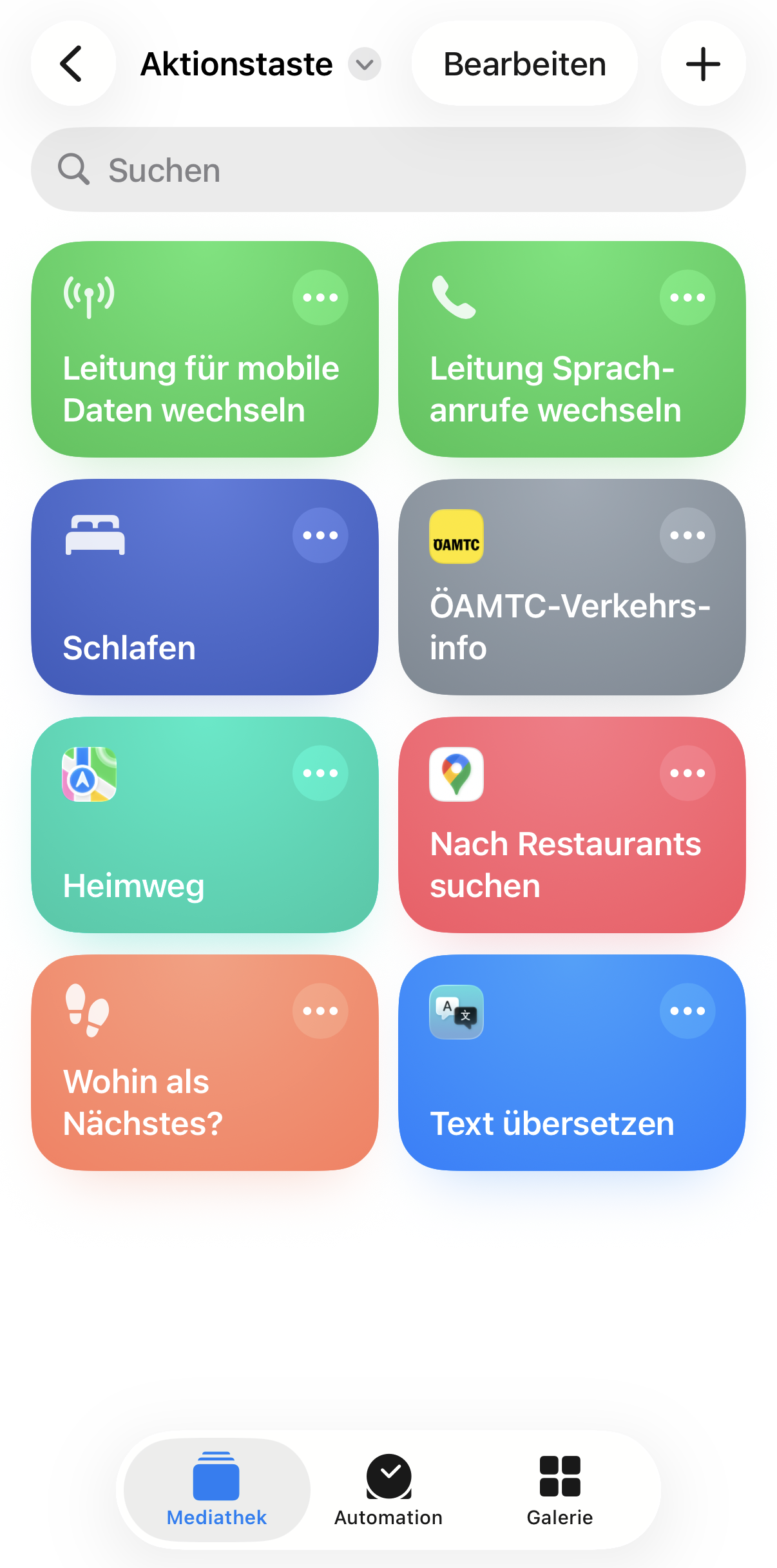Add a new shortcut with plus
Screen dimensions: 777x1568
point(703,64)
